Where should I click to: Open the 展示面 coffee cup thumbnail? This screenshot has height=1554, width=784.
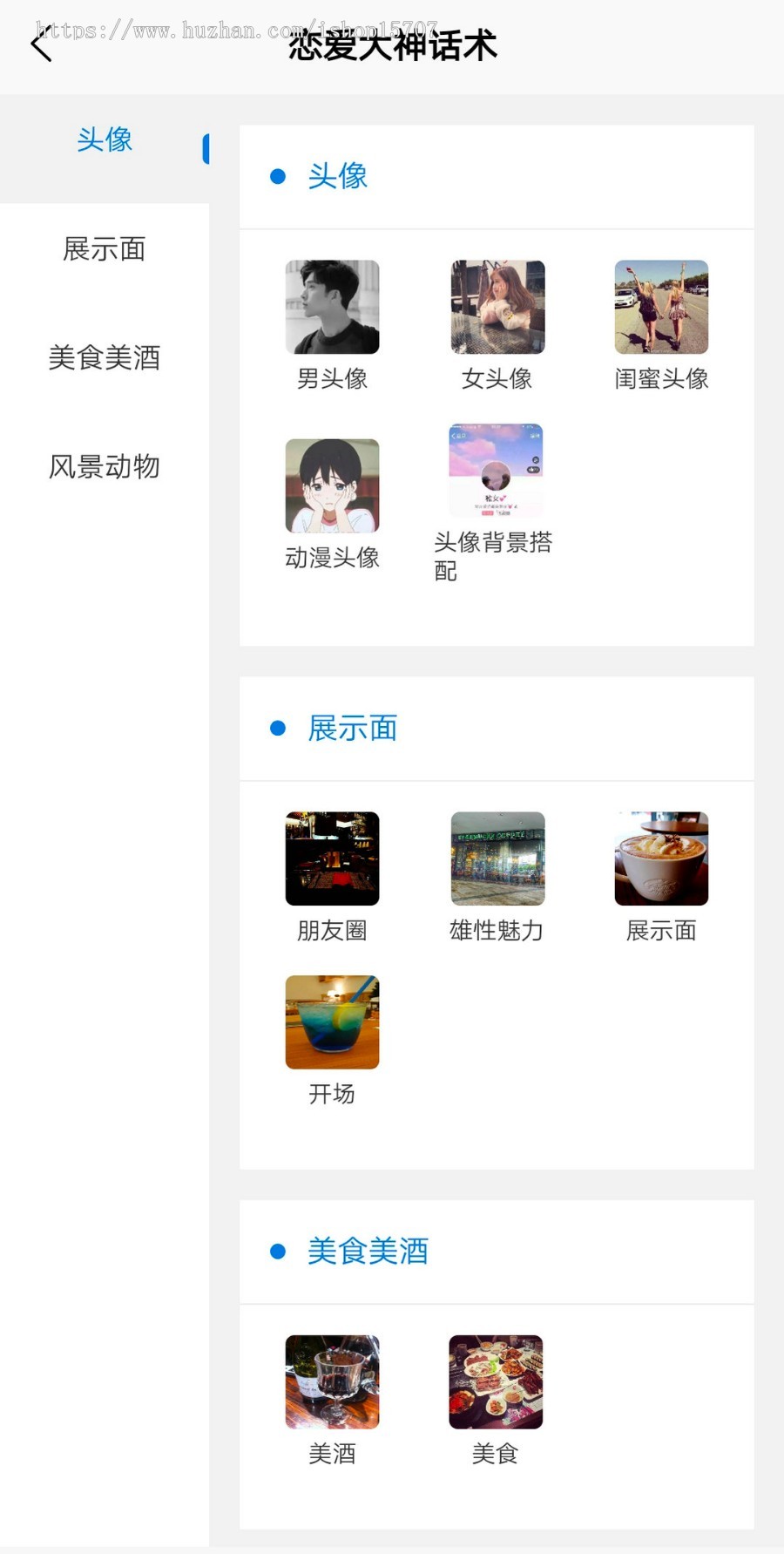[661, 858]
